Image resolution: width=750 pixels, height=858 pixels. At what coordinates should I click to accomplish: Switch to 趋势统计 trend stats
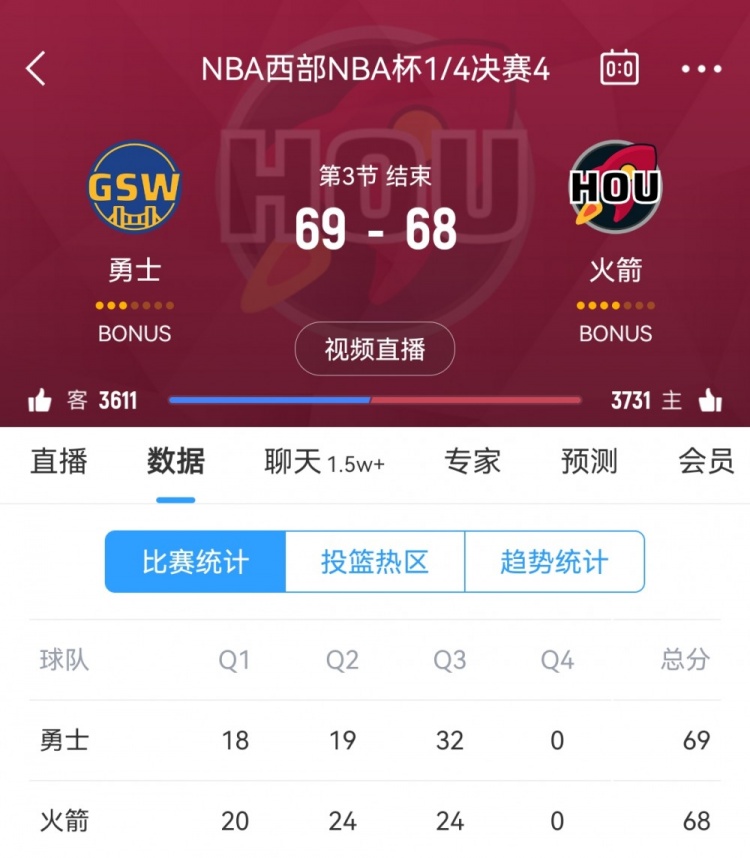tap(554, 562)
